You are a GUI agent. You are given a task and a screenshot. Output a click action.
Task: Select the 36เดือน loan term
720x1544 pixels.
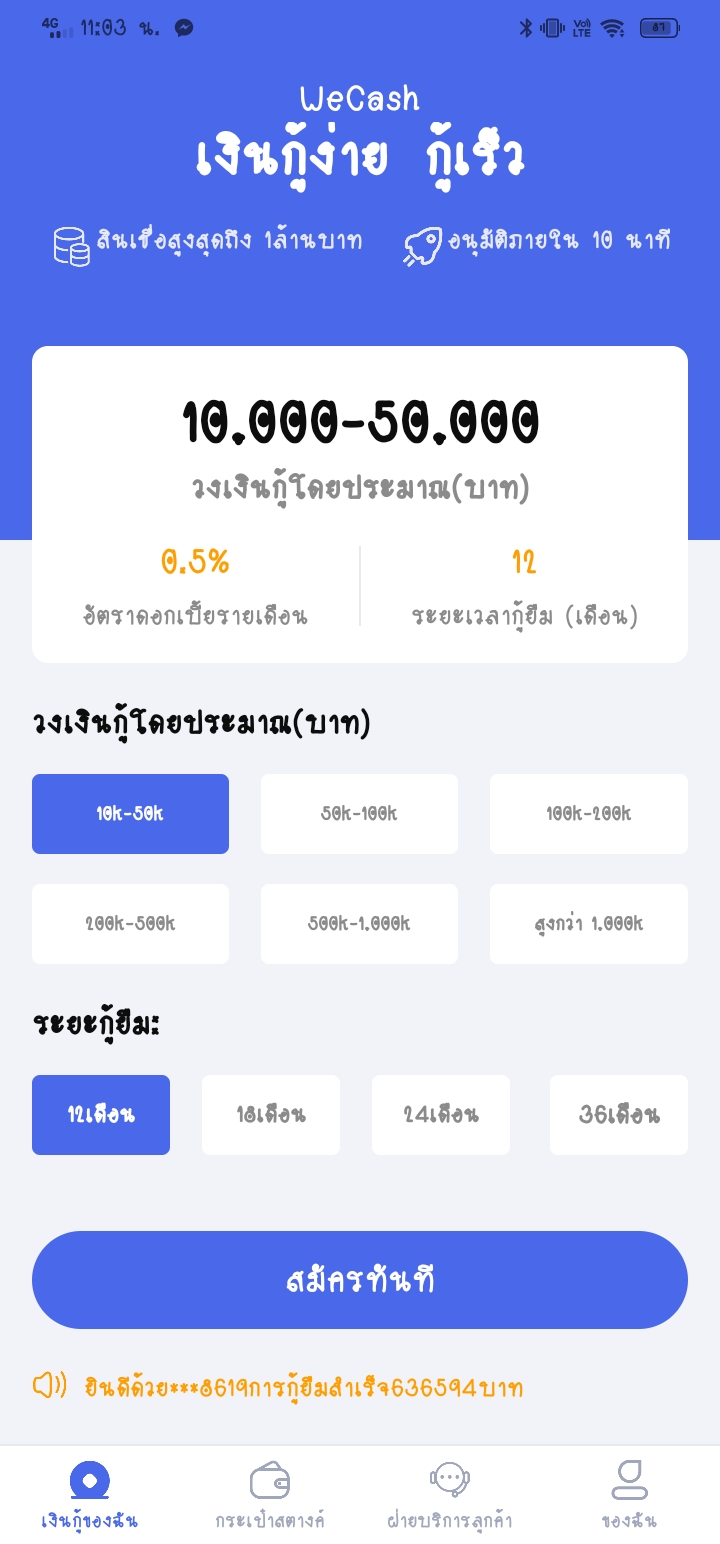click(x=619, y=1115)
